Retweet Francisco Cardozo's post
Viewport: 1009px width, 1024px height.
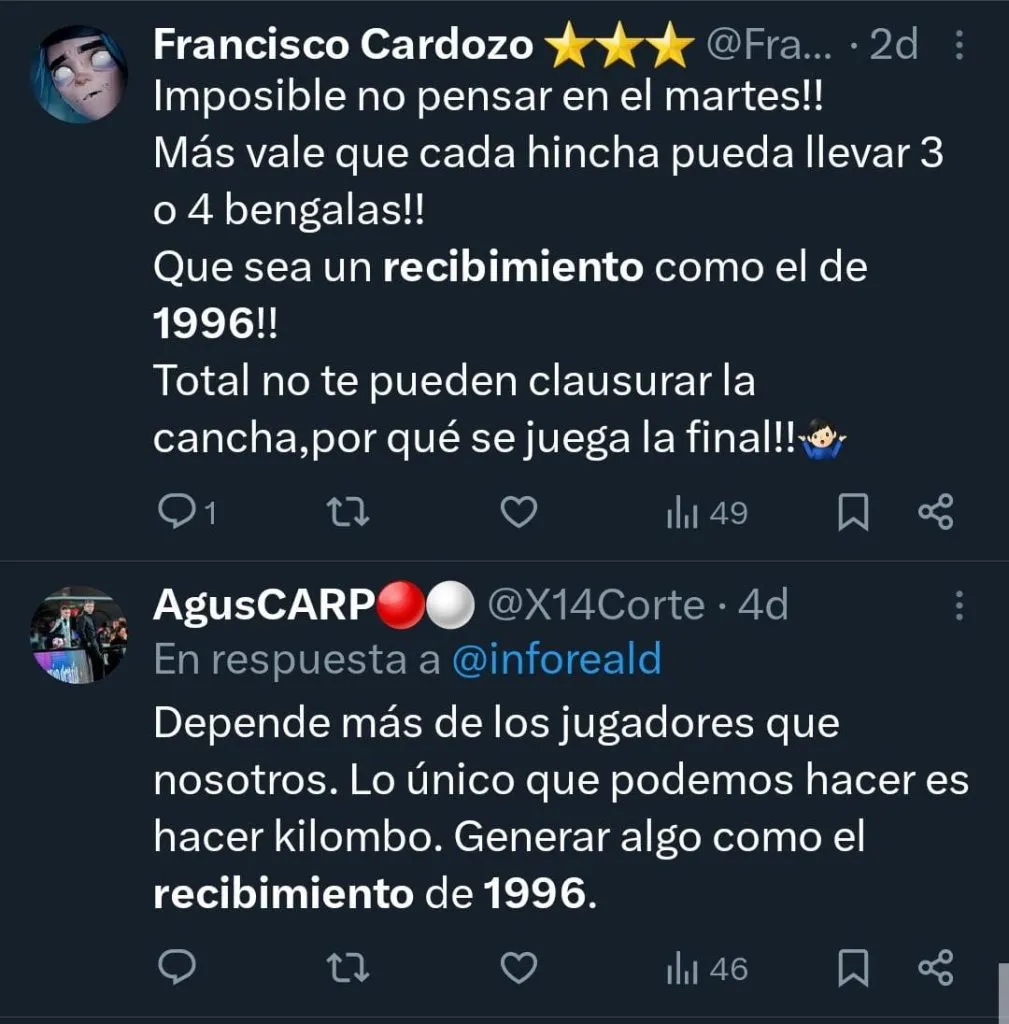coord(349,513)
